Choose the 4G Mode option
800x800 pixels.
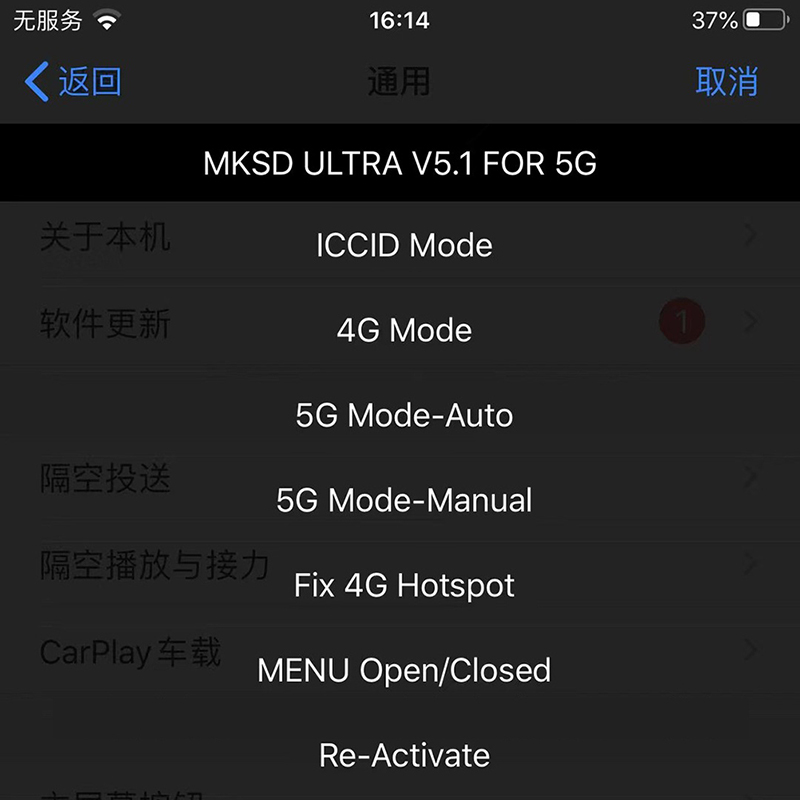404,330
